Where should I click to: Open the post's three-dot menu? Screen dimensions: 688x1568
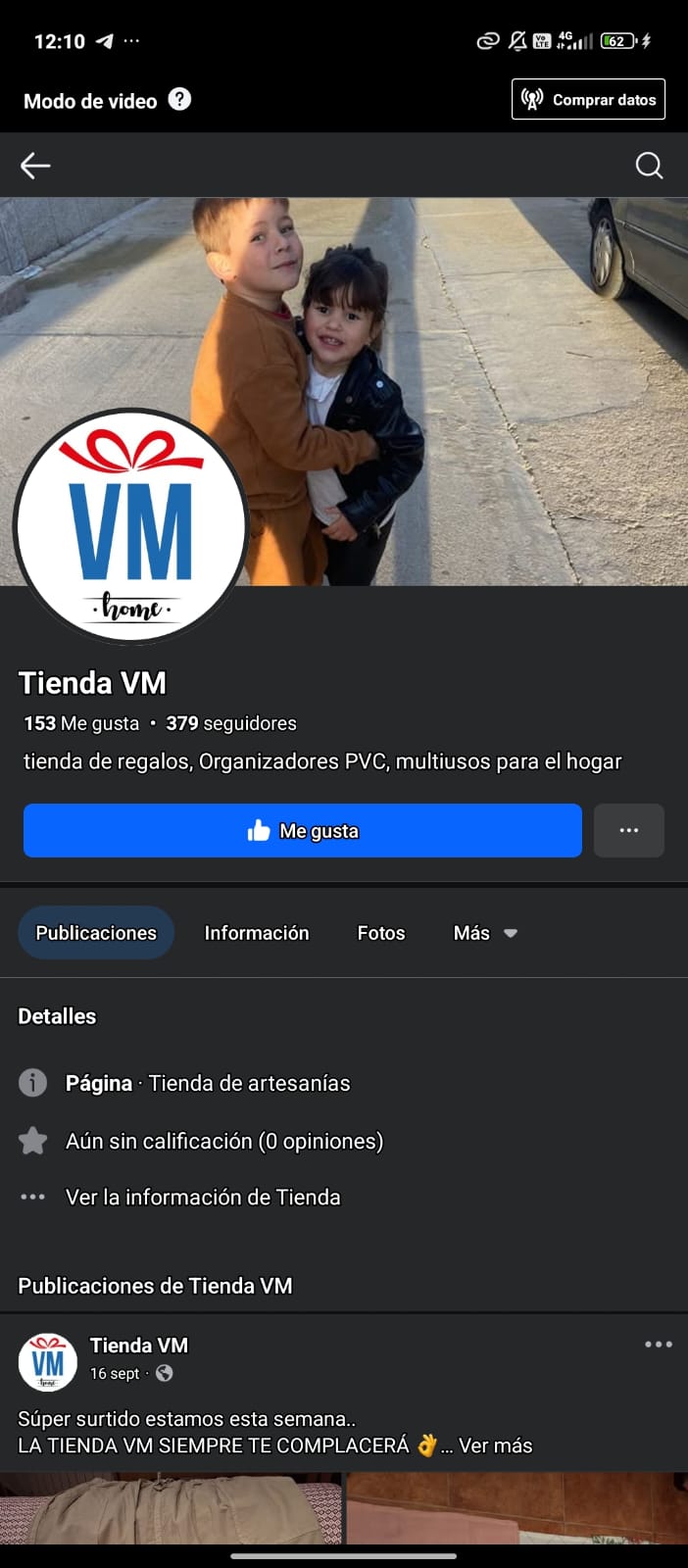pyautogui.click(x=659, y=1345)
